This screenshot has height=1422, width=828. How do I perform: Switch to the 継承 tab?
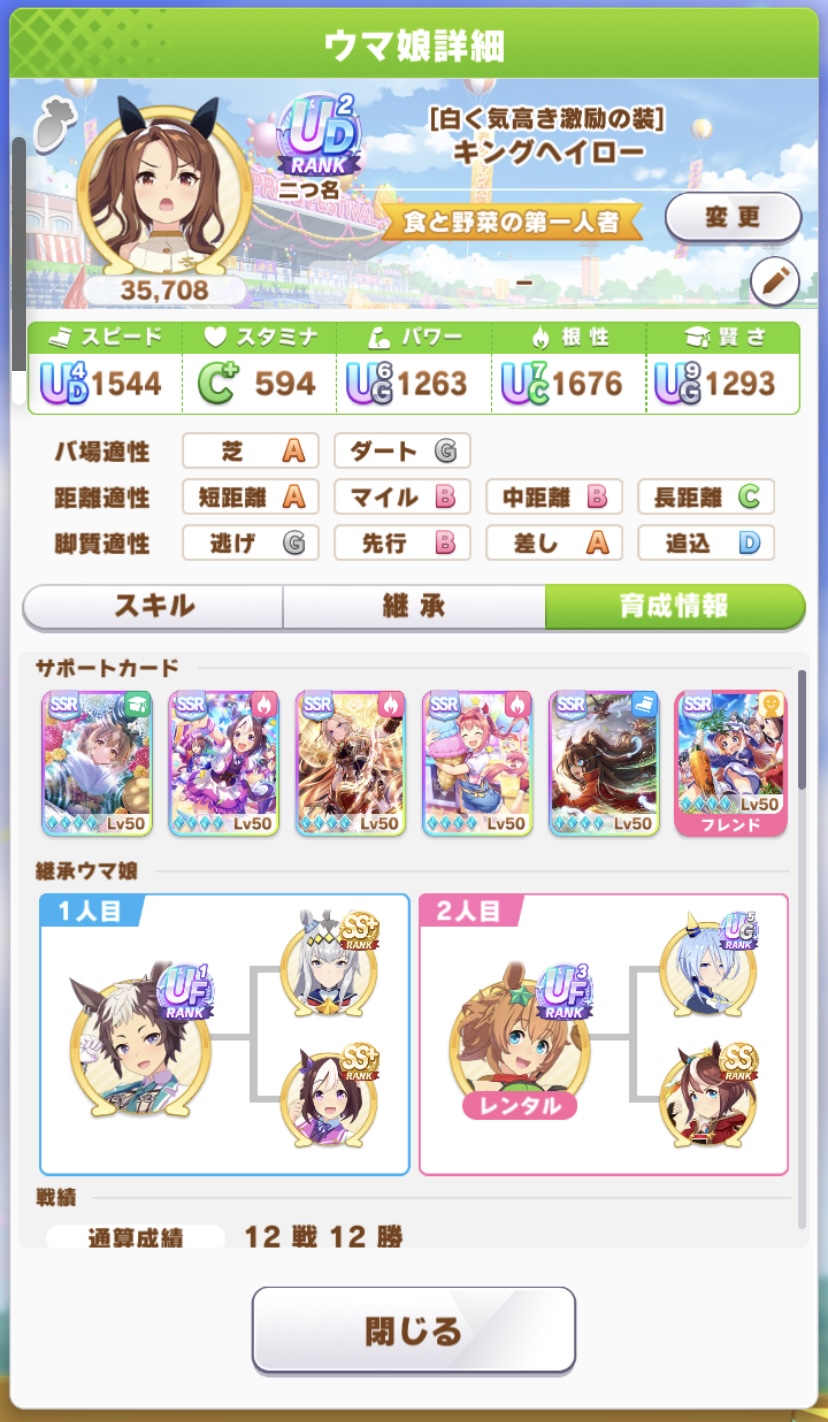point(414,607)
